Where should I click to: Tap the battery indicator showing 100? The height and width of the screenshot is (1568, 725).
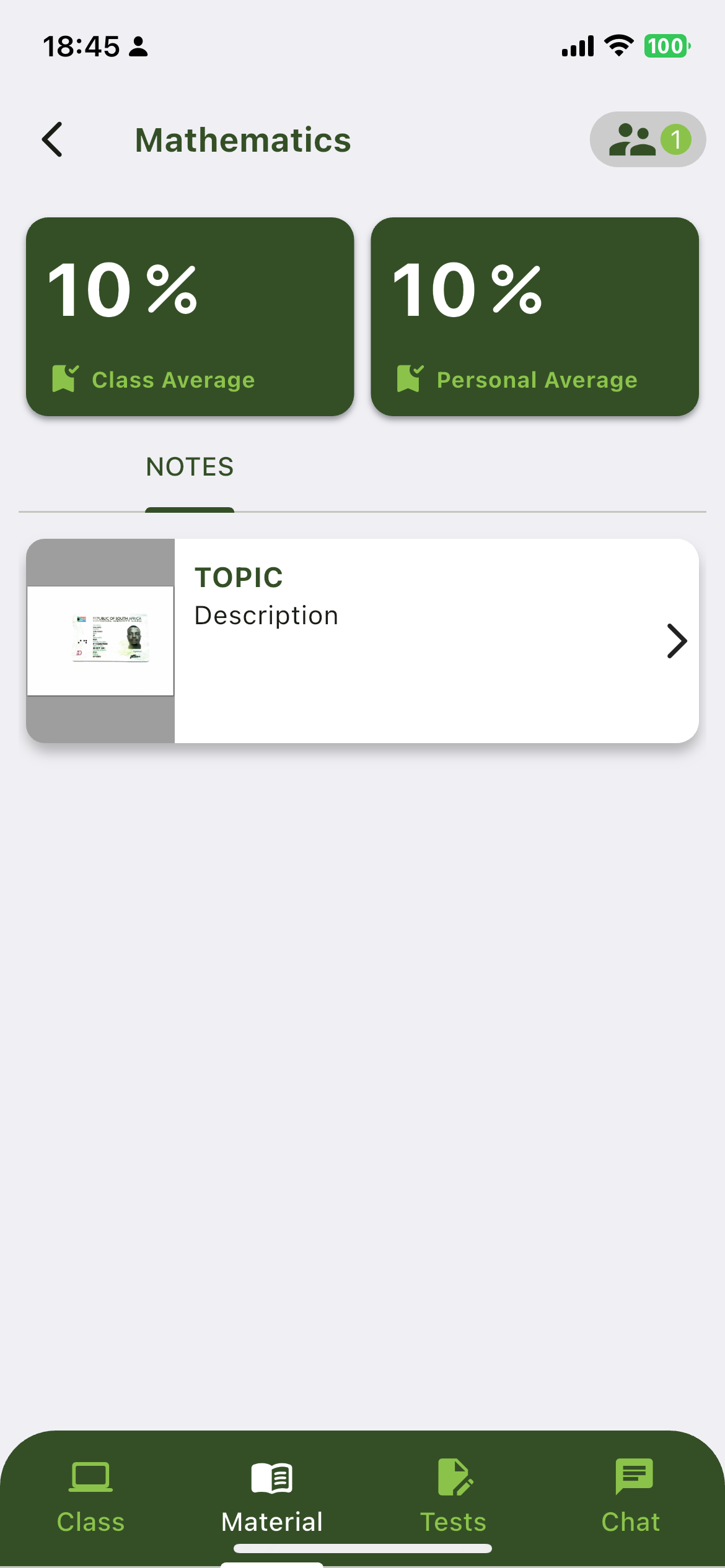click(x=666, y=45)
